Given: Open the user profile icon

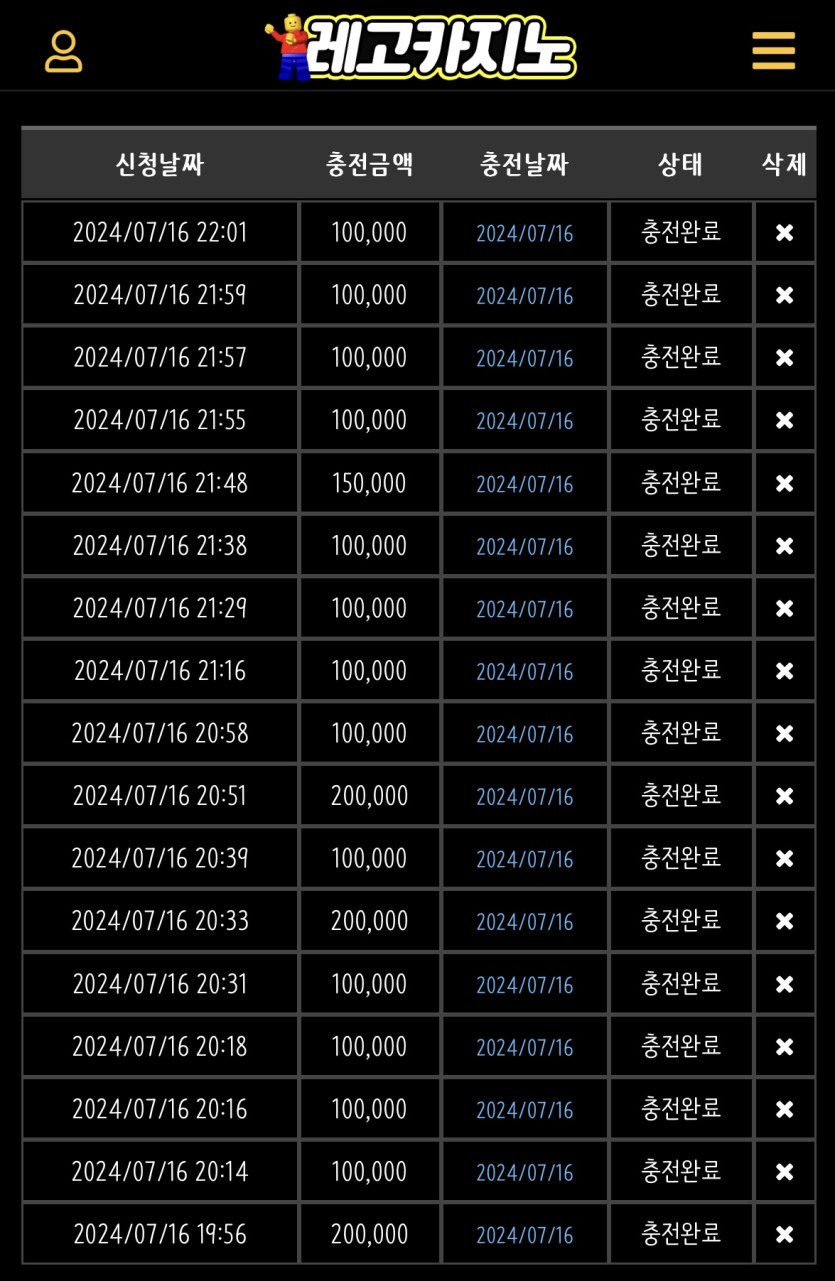Looking at the screenshot, I should coord(64,51).
